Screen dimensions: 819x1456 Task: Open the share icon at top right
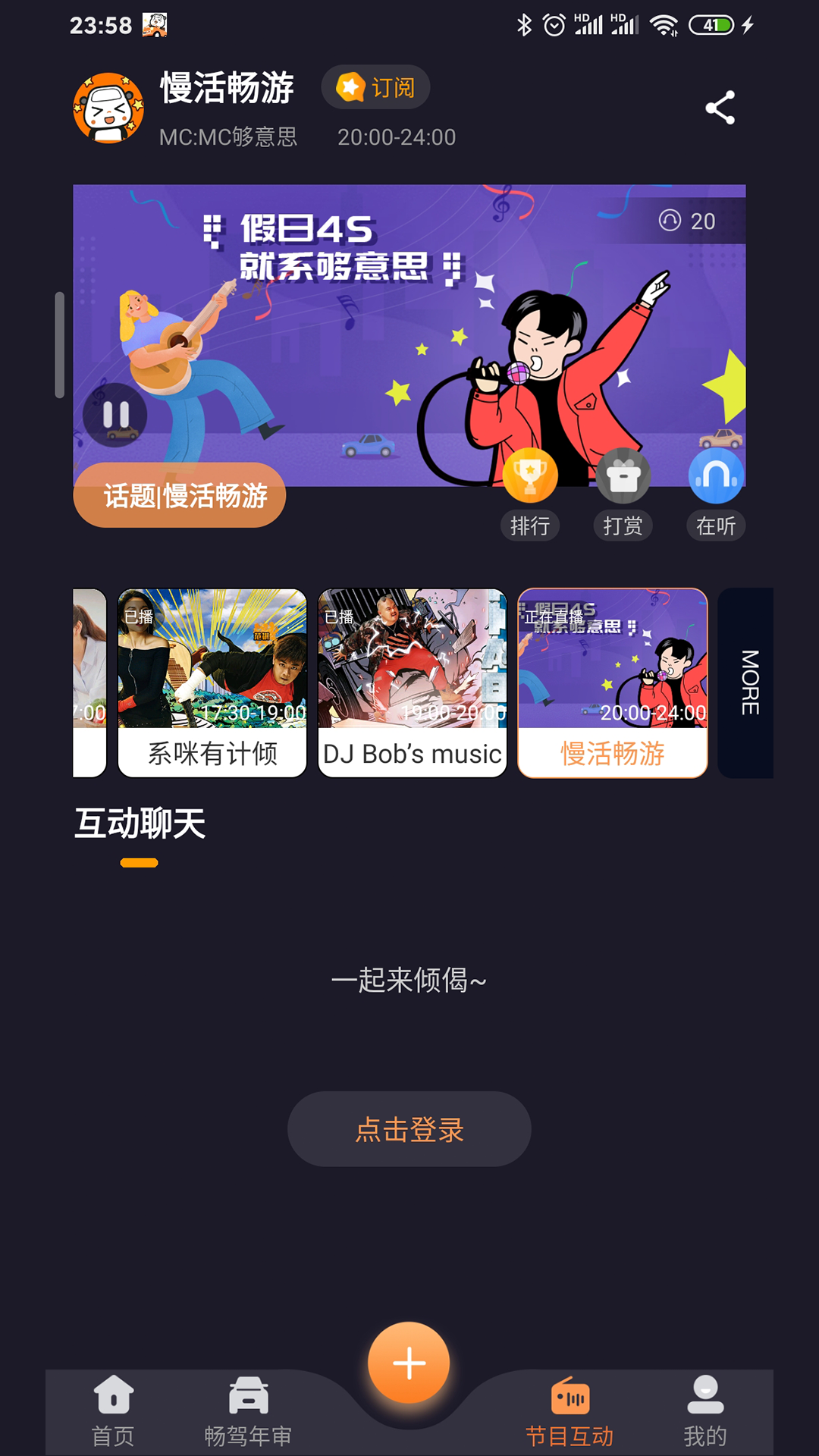coord(720,108)
